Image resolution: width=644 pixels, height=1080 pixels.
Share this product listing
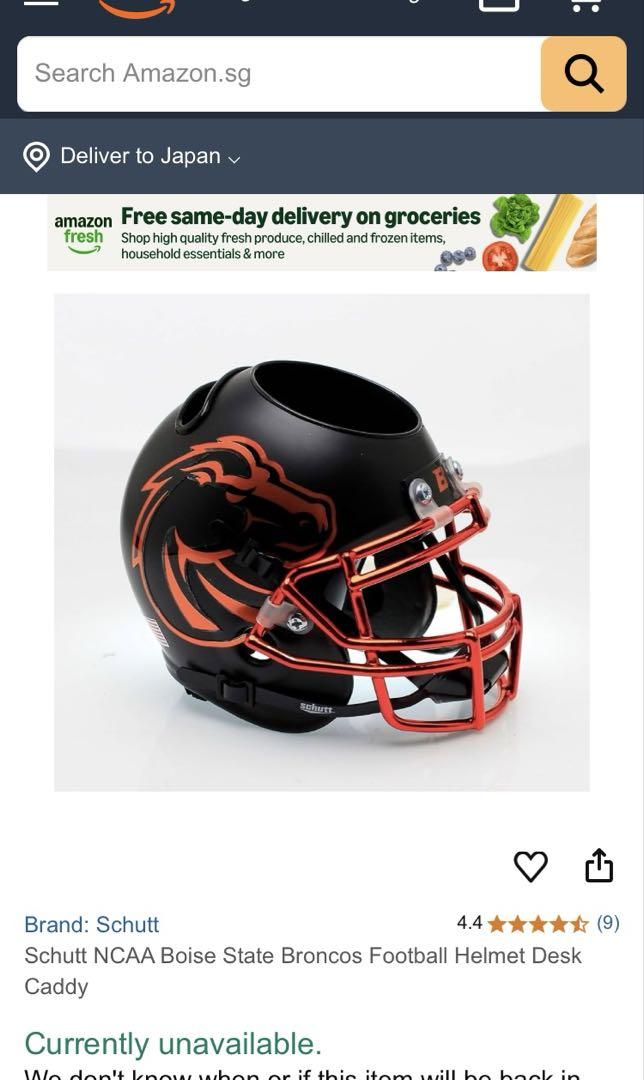(598, 866)
